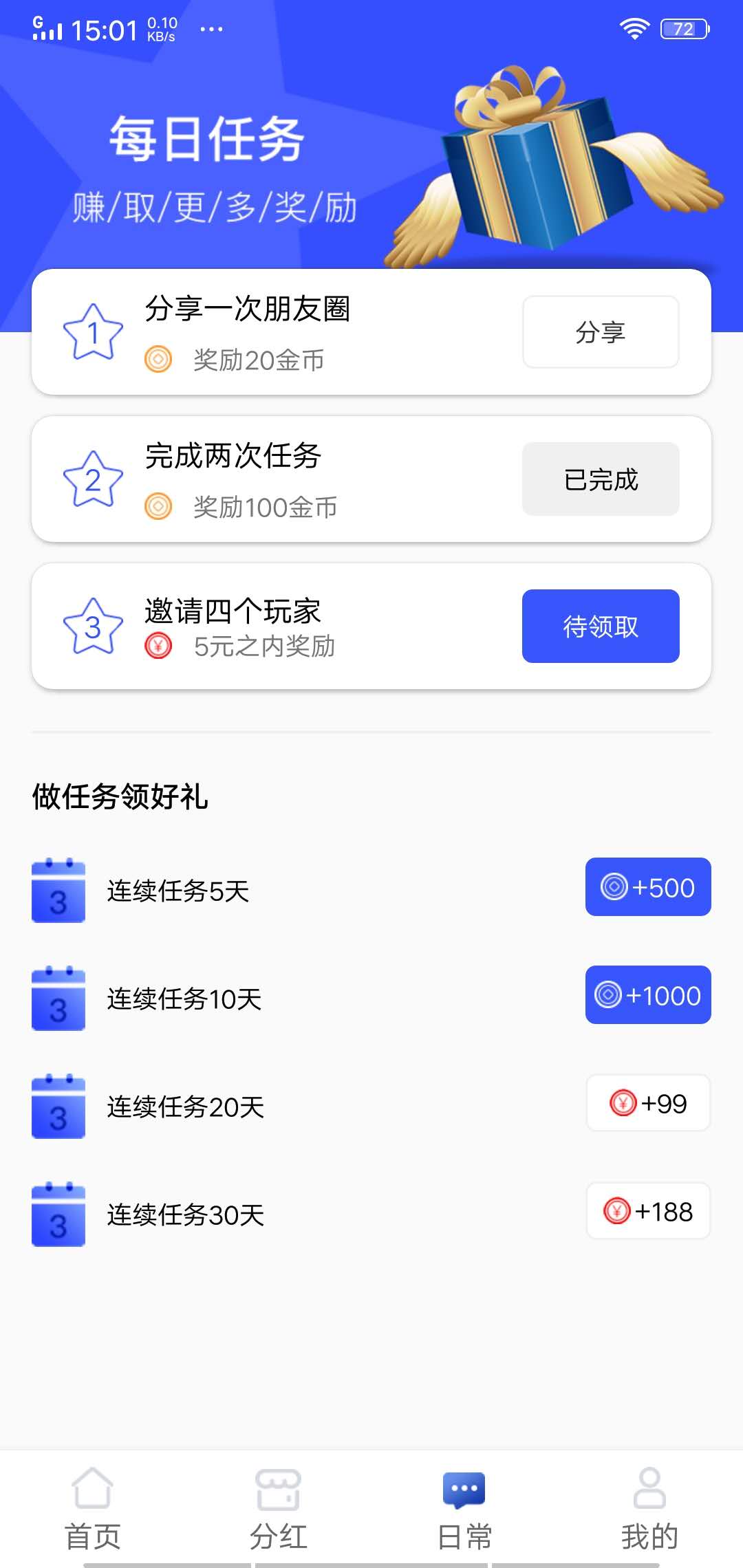This screenshot has width=743, height=1568.
Task: Click the 待领取 claim button
Action: (x=600, y=626)
